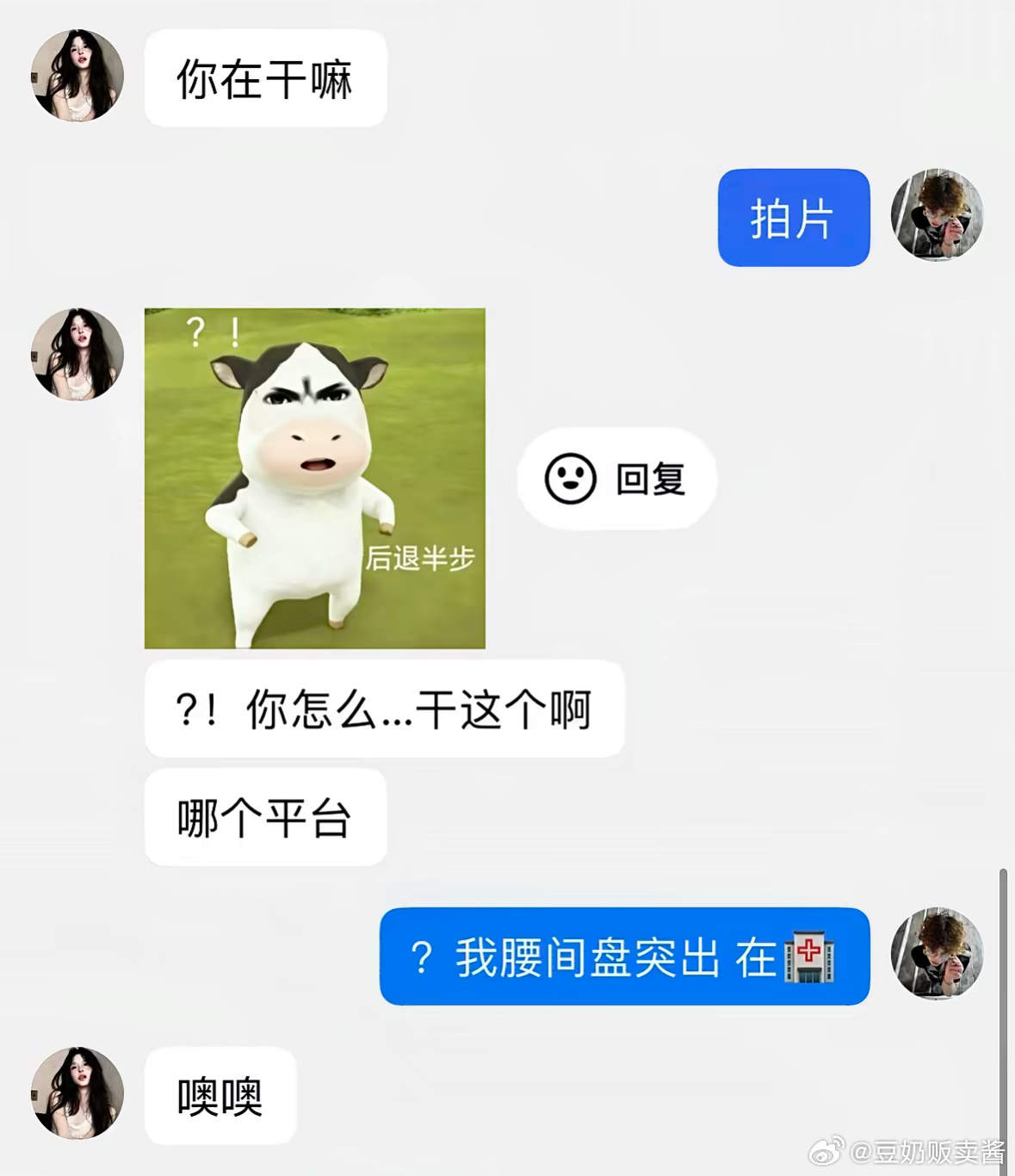Select the 你在干嘛 message bubble

(x=265, y=77)
